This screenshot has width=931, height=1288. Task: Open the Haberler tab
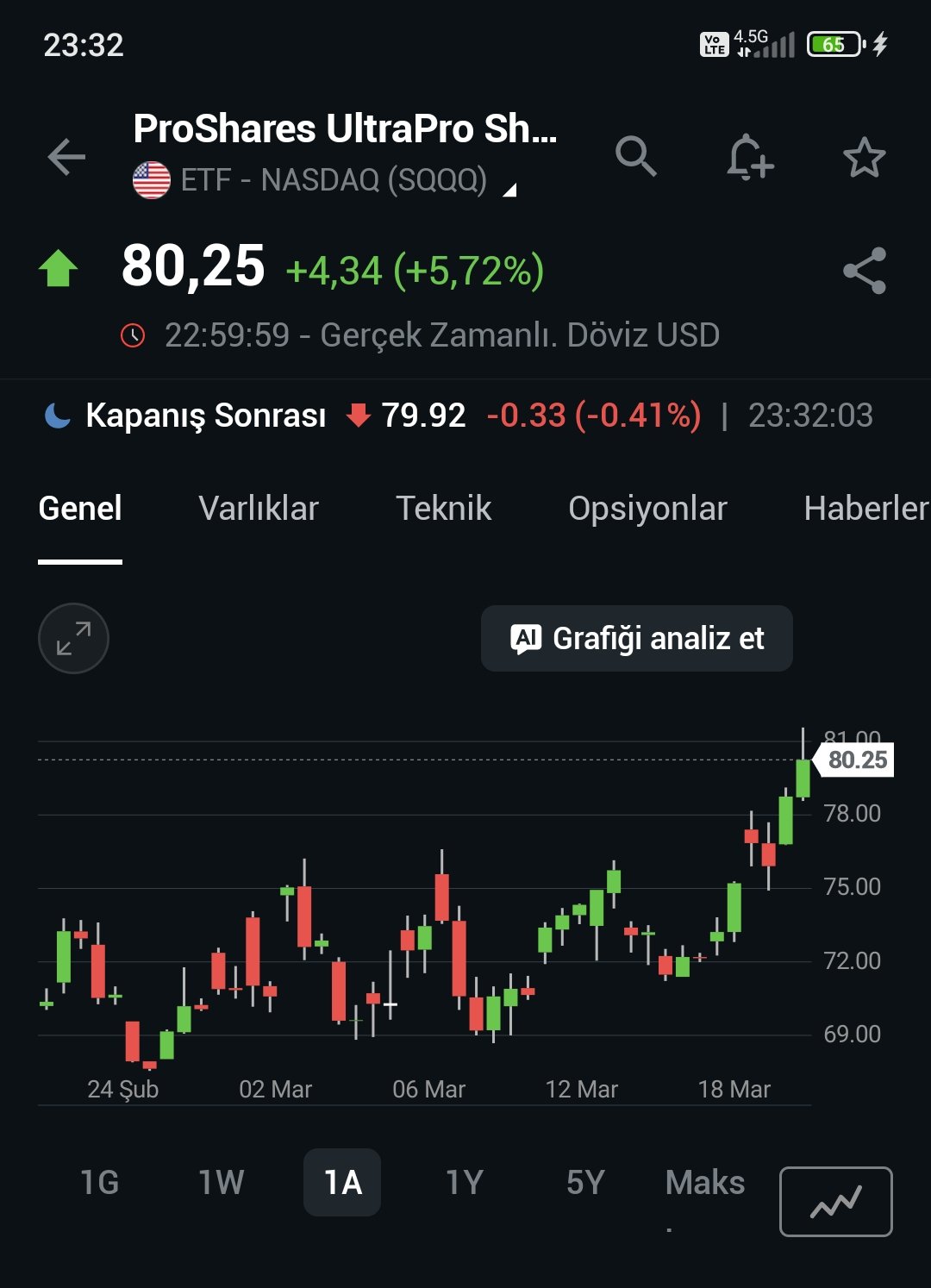[x=865, y=509]
